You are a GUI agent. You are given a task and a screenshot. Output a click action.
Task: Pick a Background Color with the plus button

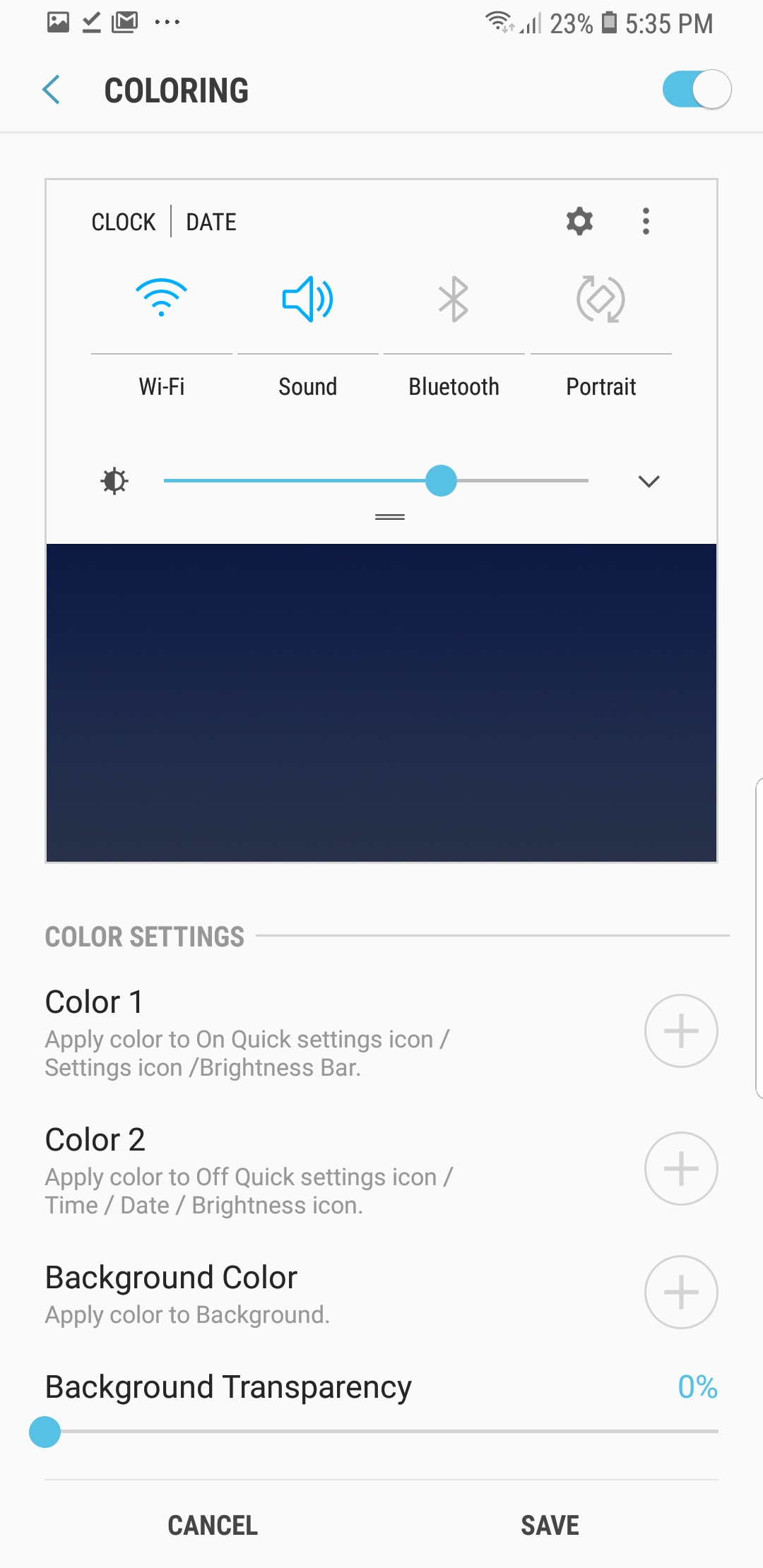click(681, 1293)
